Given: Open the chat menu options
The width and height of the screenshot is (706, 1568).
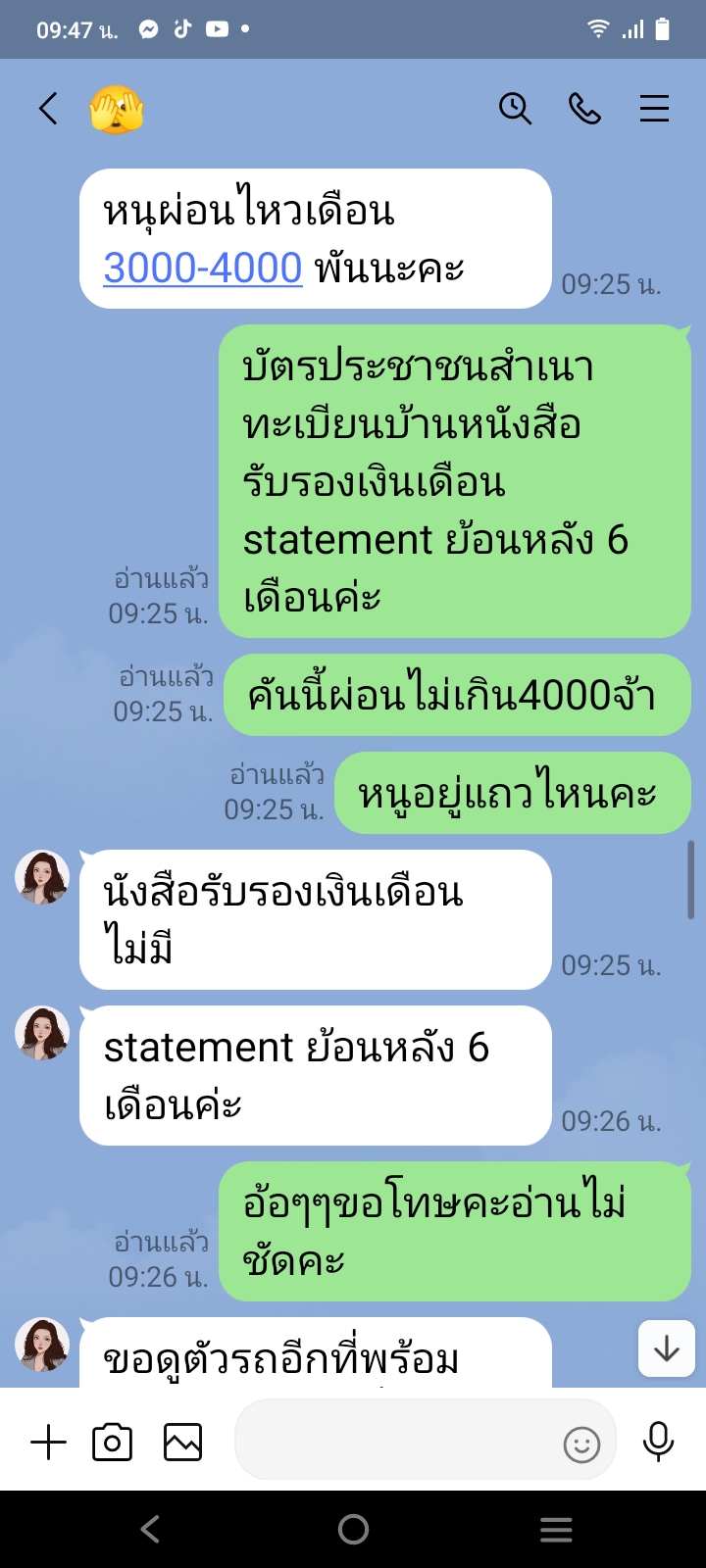Looking at the screenshot, I should click(x=654, y=108).
